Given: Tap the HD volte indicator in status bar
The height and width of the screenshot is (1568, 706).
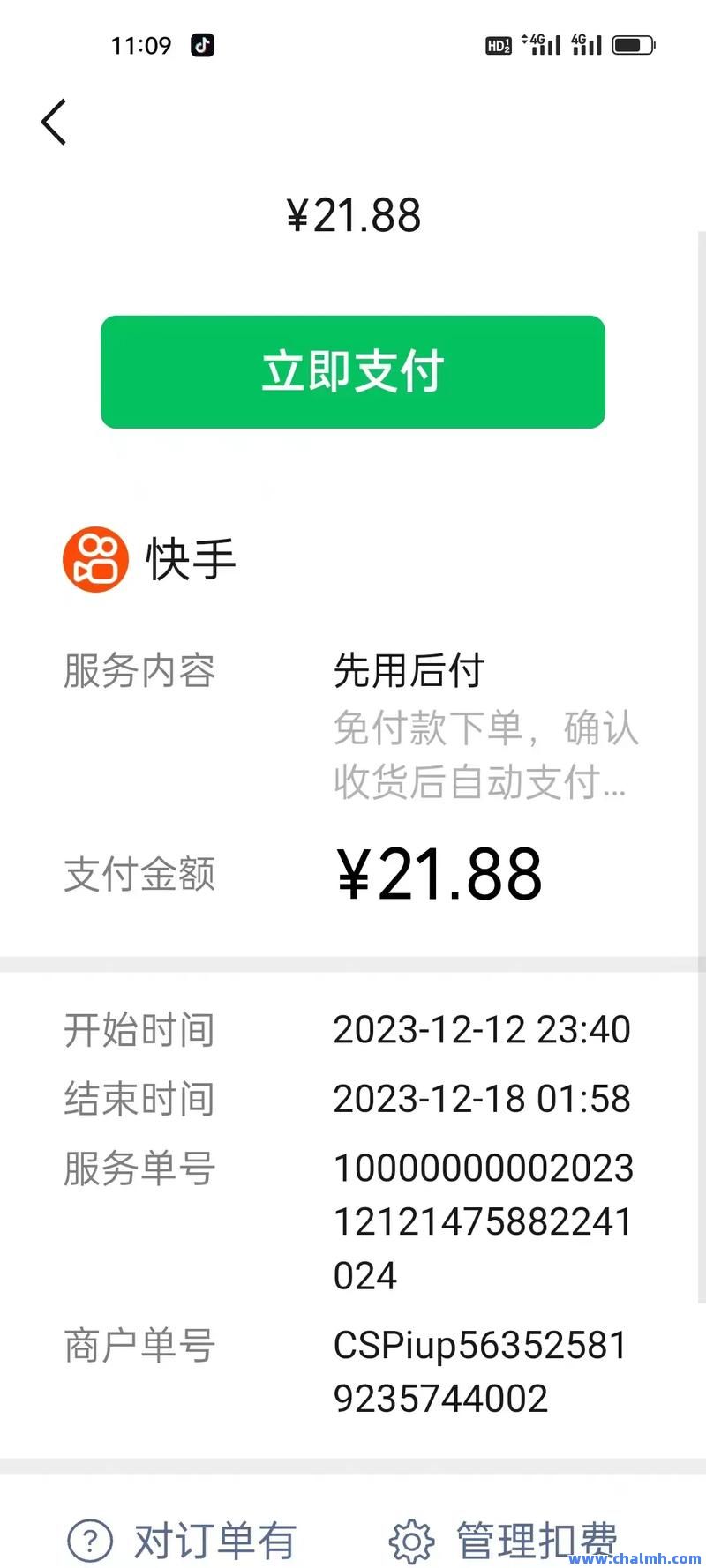Looking at the screenshot, I should coord(499,44).
